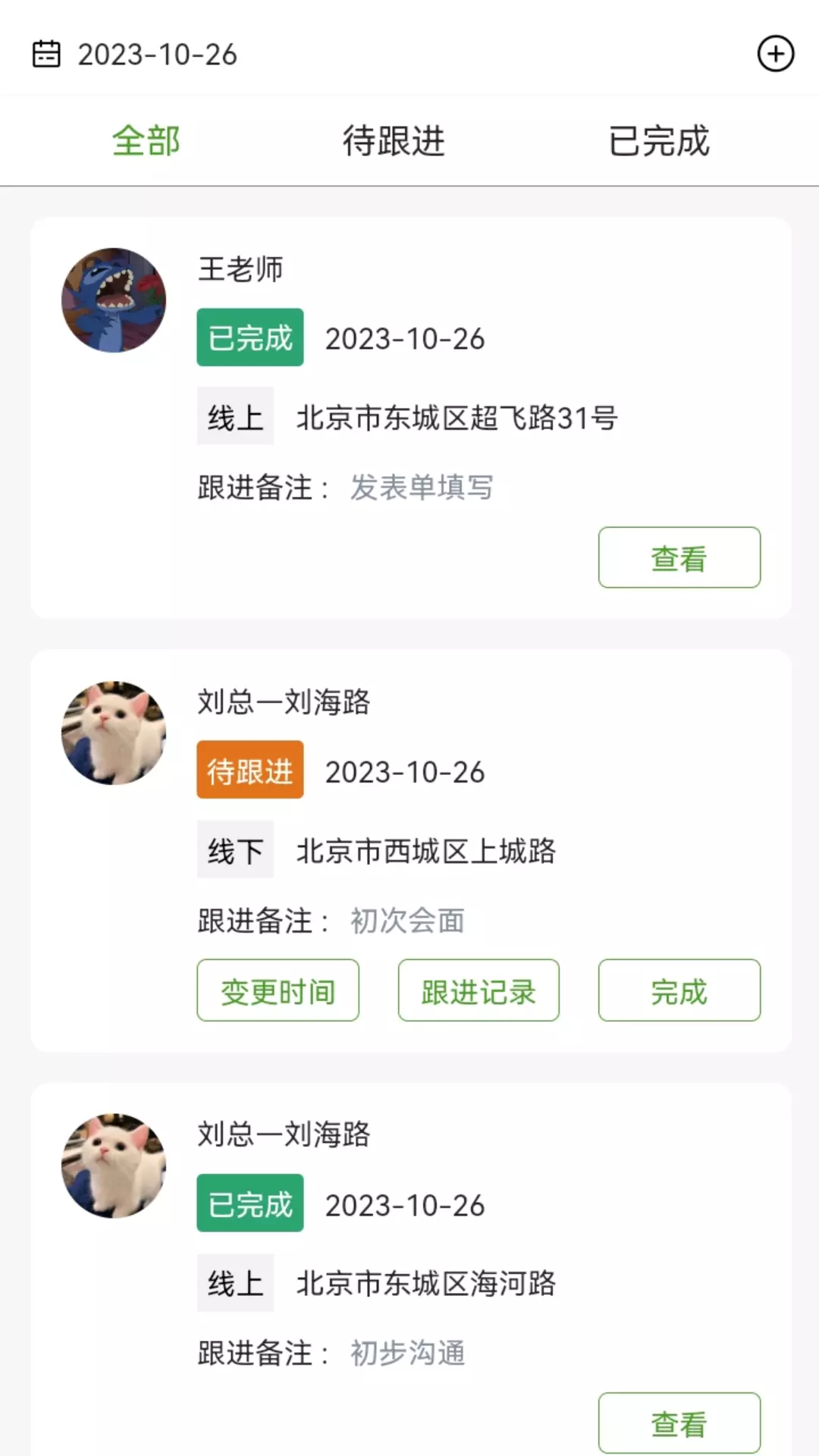Viewport: 819px width, 1456px height.
Task: Open 王老师's follow-up card
Action: [410, 418]
